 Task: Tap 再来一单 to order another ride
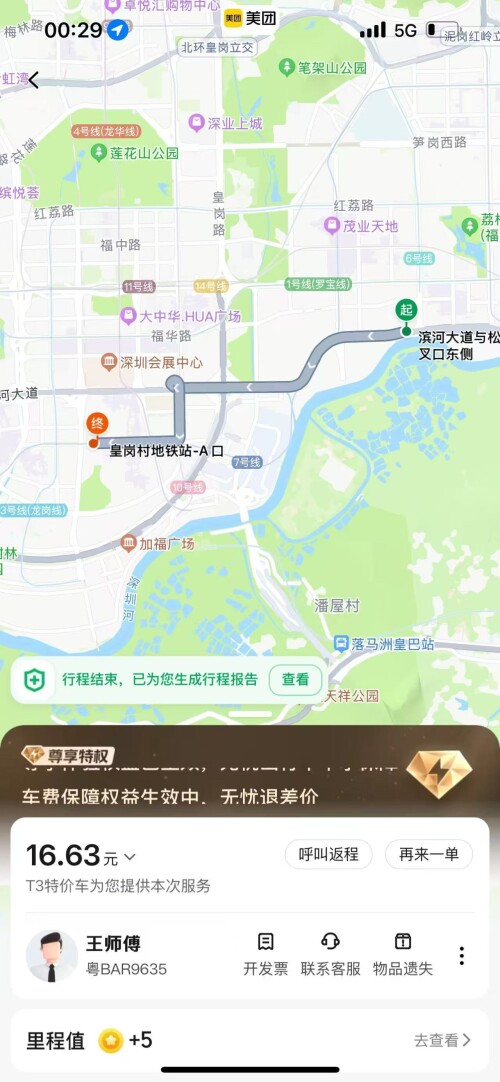pyautogui.click(x=429, y=854)
